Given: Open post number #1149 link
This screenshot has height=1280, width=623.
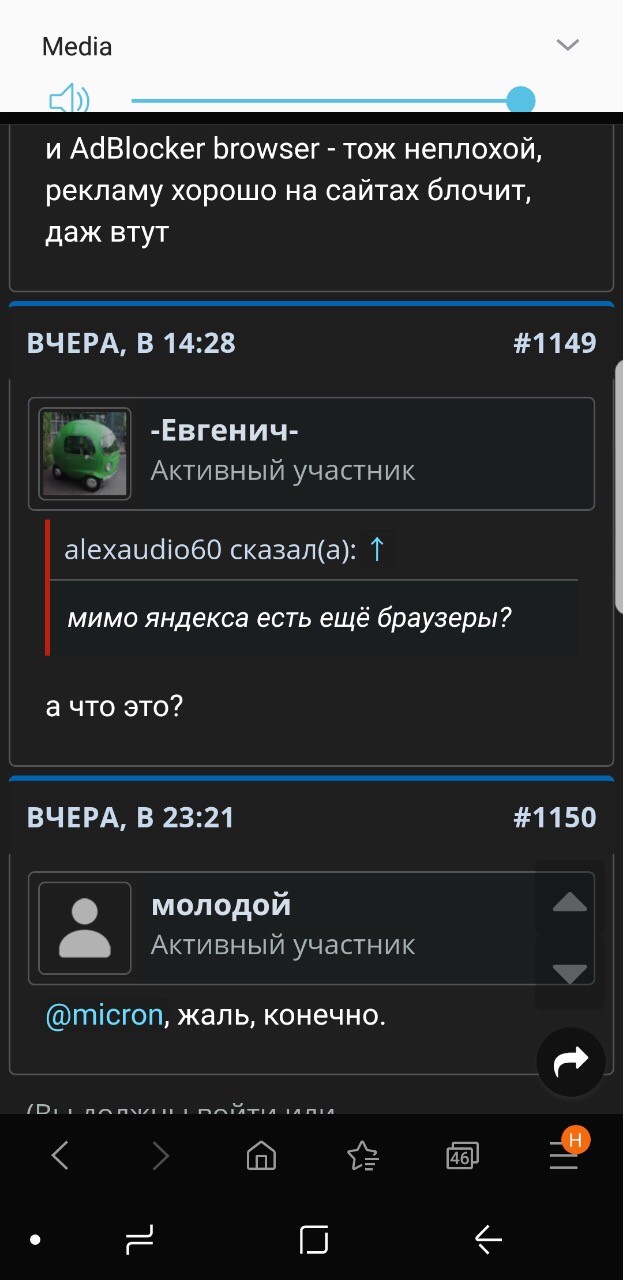Looking at the screenshot, I should pyautogui.click(x=554, y=343).
